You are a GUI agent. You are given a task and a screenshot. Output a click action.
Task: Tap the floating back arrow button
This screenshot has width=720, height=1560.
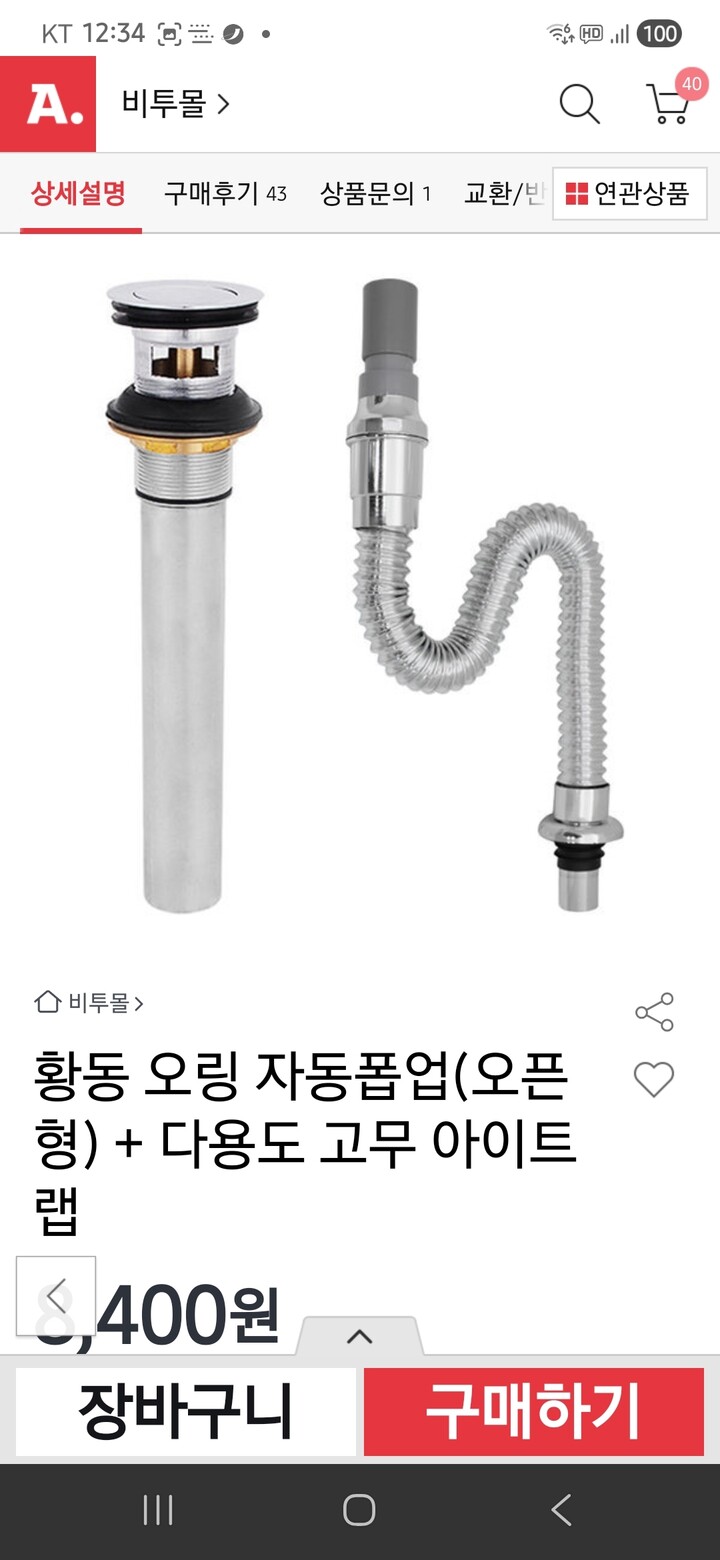(56, 1296)
